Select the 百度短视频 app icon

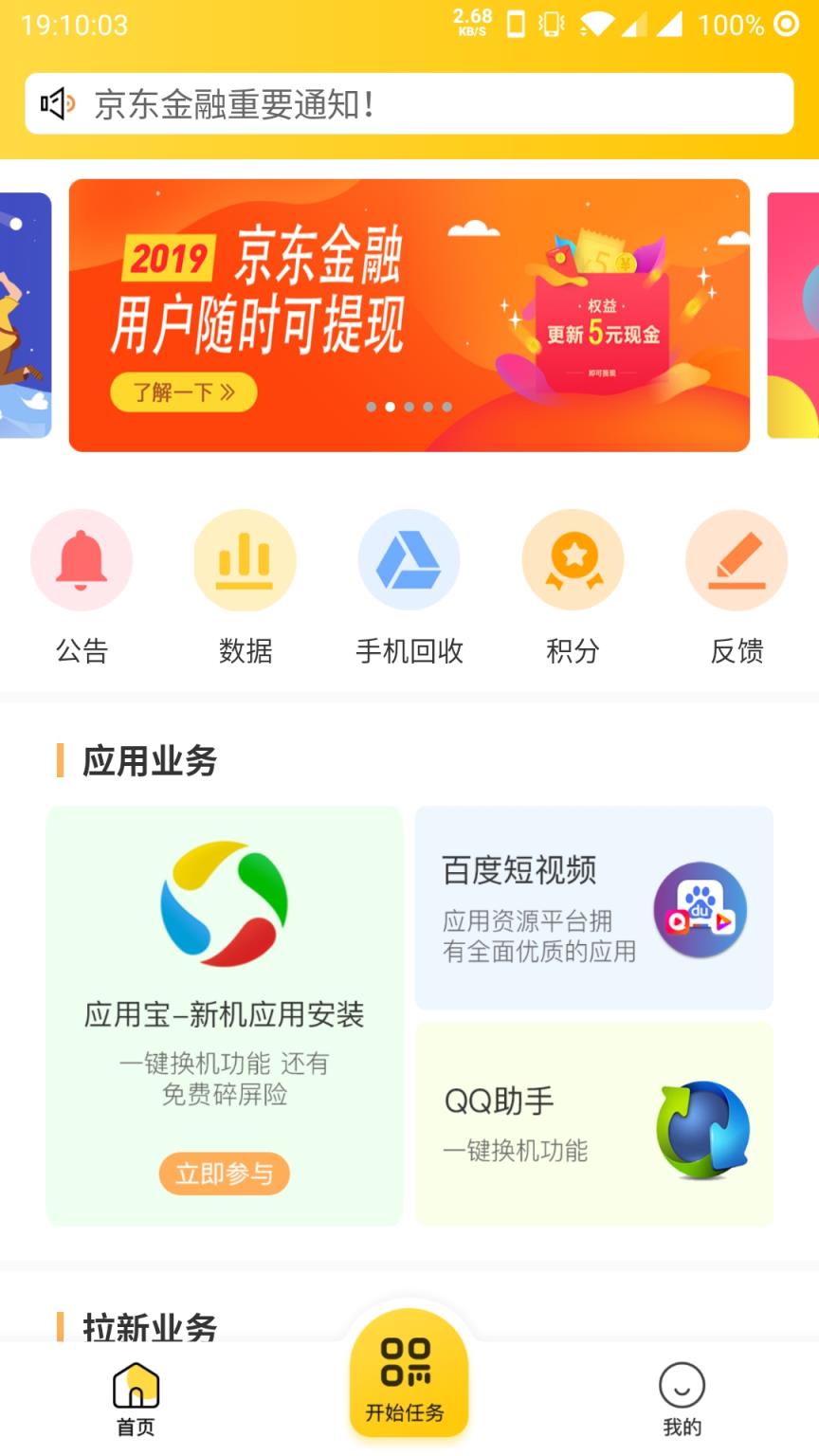point(701,910)
